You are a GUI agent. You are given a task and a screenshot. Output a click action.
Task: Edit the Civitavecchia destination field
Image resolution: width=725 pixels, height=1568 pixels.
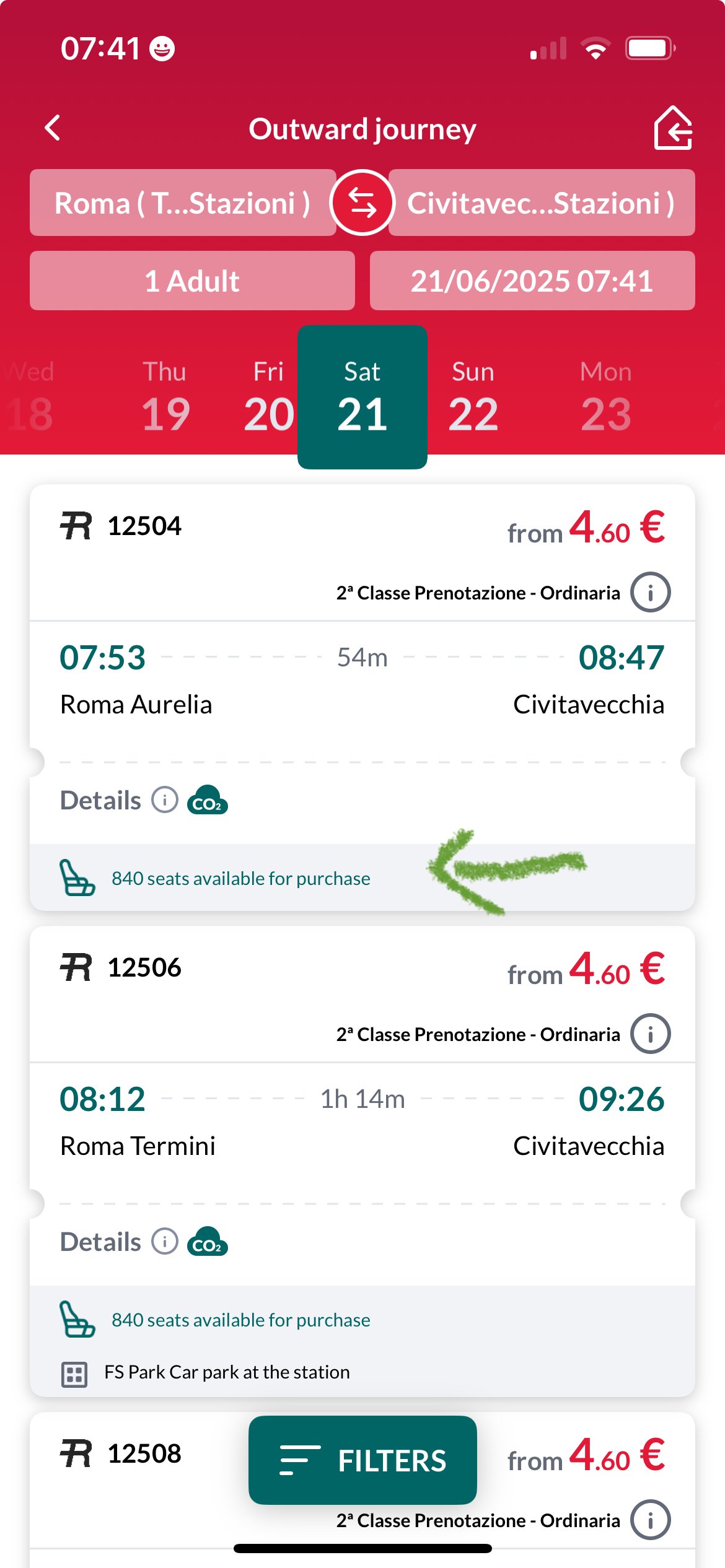coord(542,203)
